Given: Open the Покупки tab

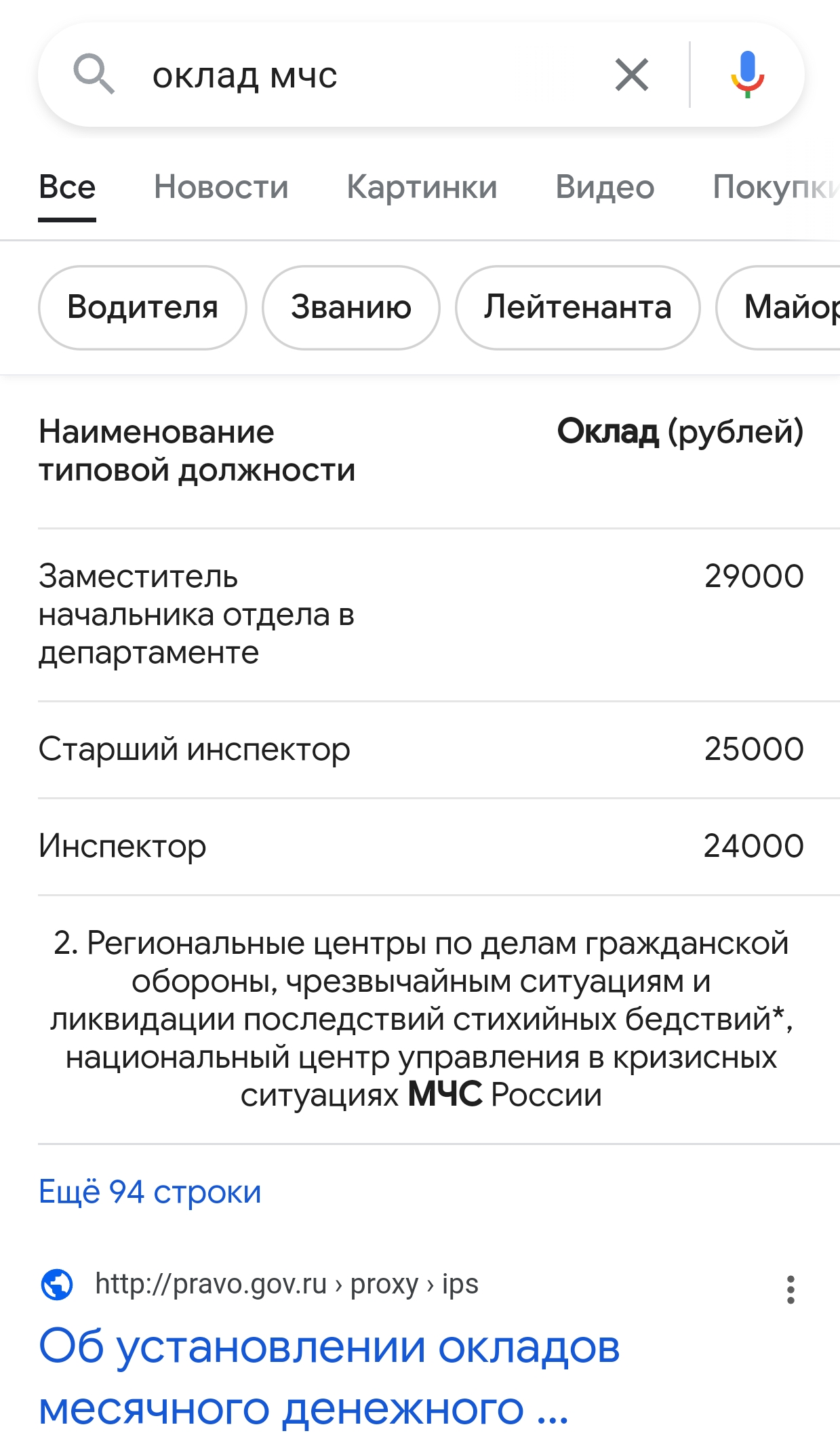Looking at the screenshot, I should click(x=776, y=187).
